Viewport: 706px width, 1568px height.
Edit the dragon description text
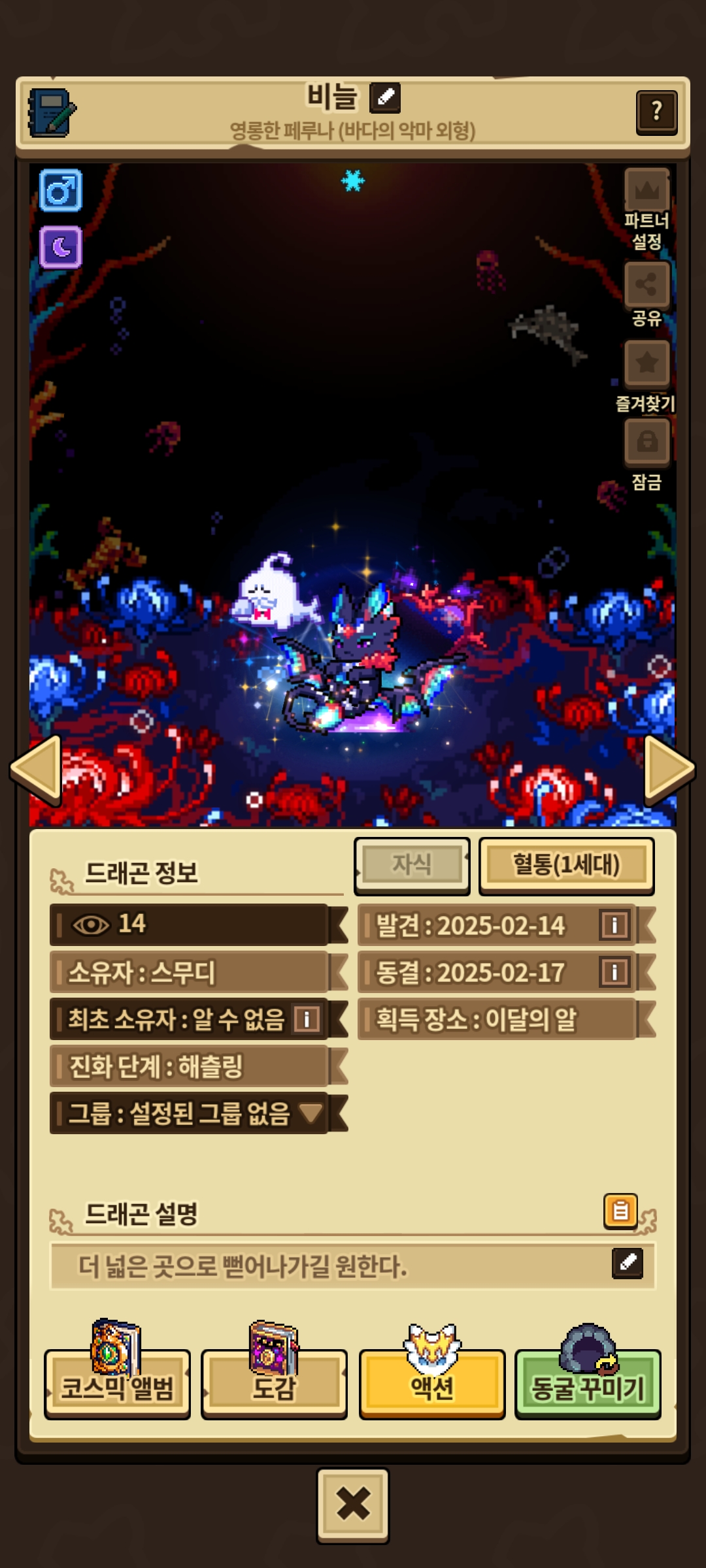coord(628,1262)
